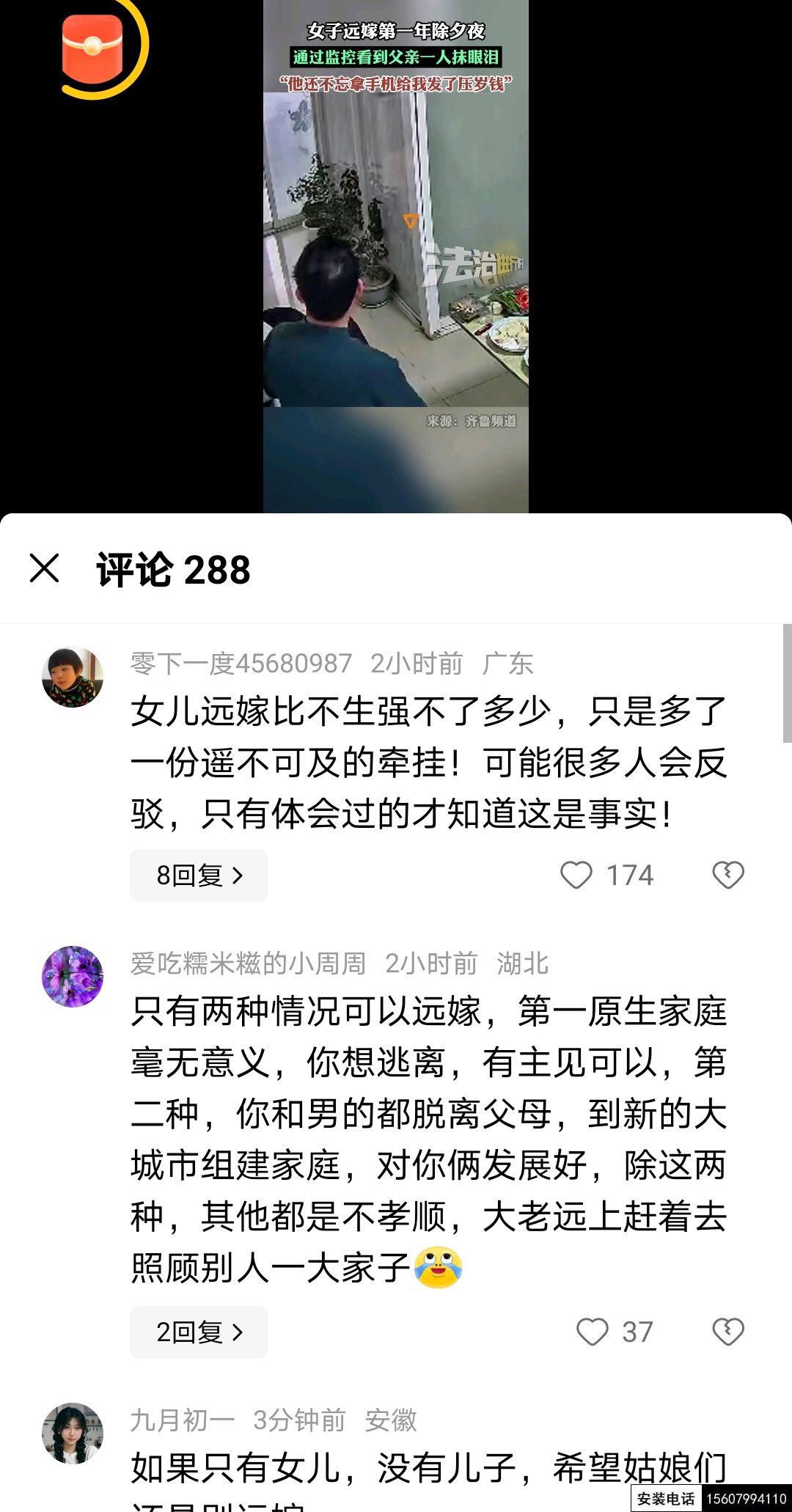Close the comments panel

coord(44,568)
